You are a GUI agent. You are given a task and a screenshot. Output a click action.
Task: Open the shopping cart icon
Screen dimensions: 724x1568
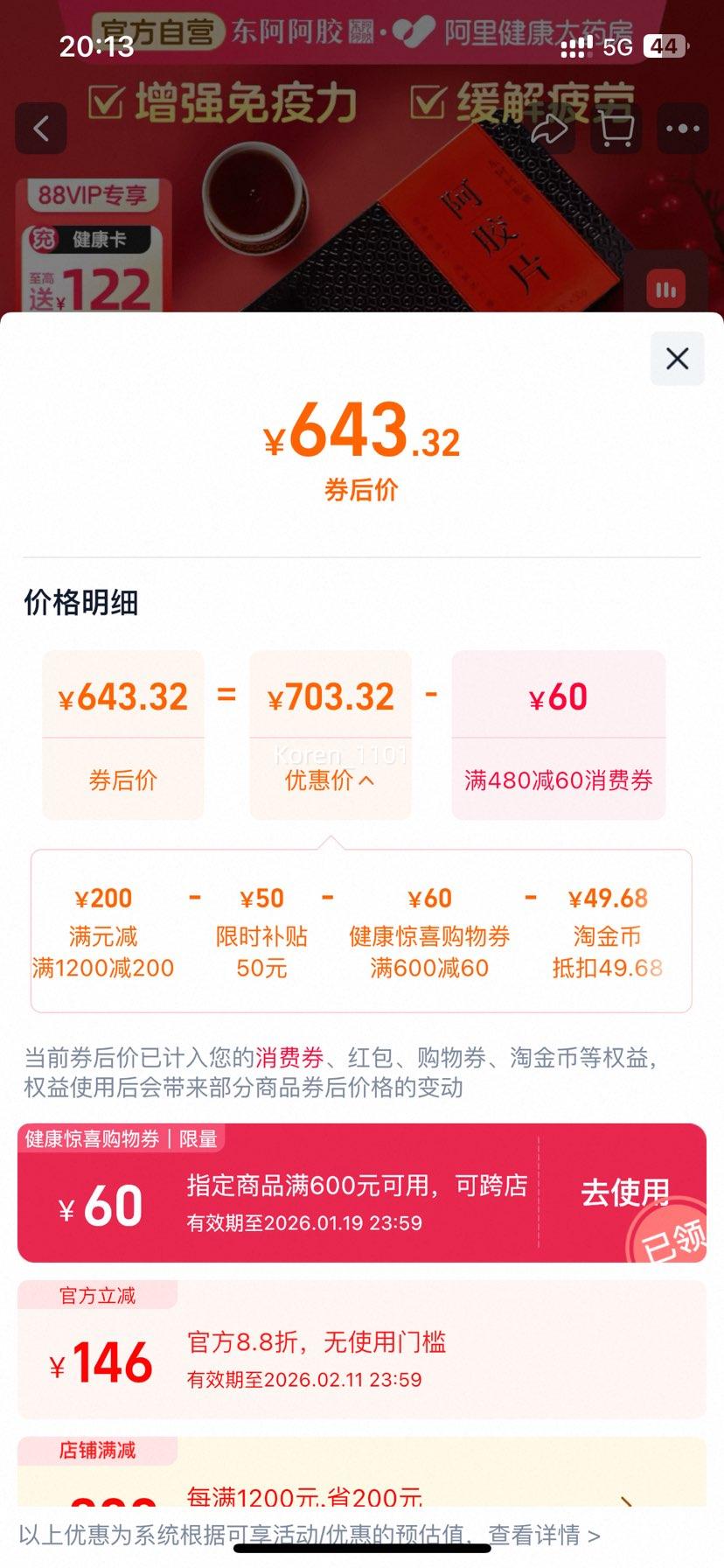coord(616,128)
